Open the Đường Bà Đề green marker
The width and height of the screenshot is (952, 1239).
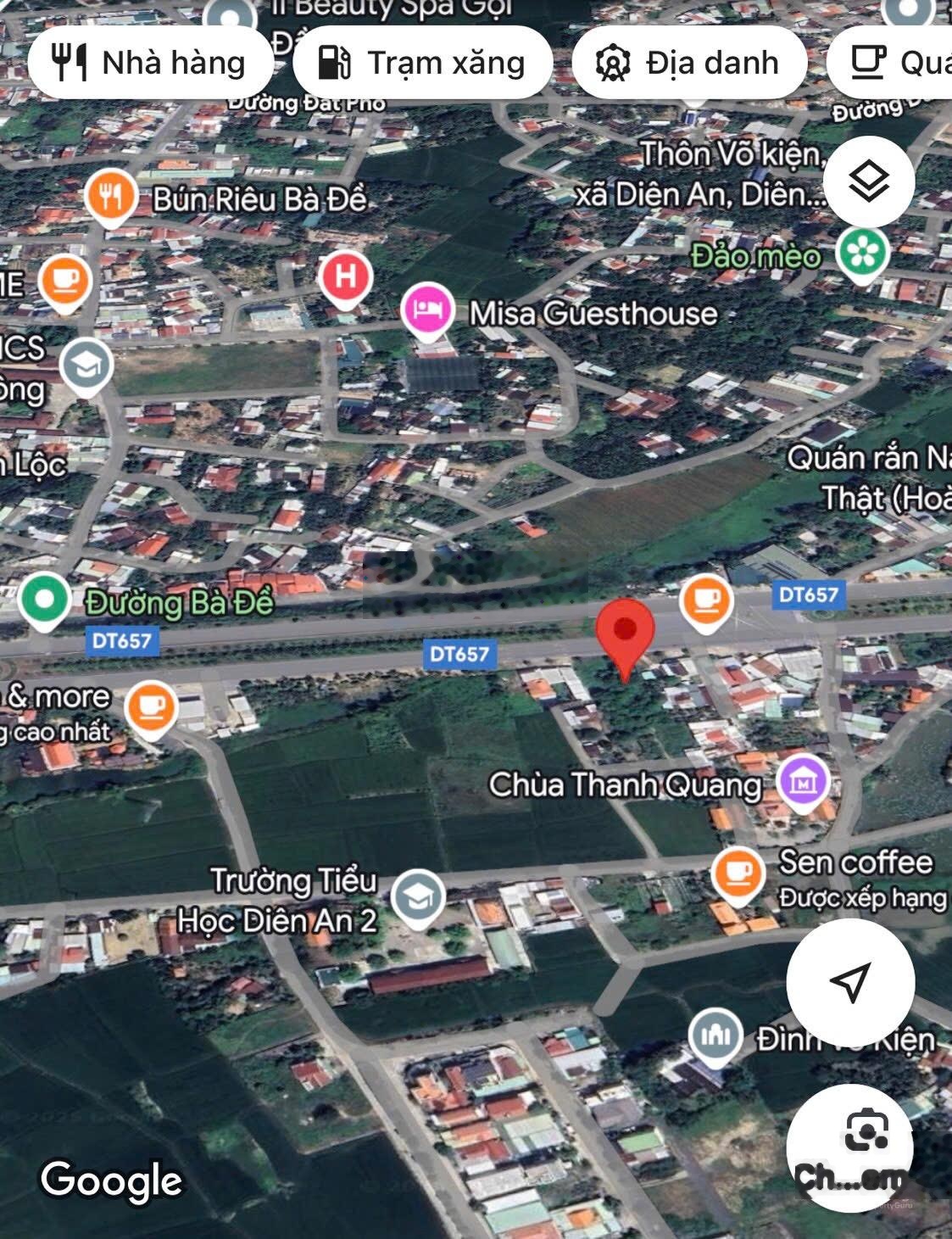click(44, 600)
